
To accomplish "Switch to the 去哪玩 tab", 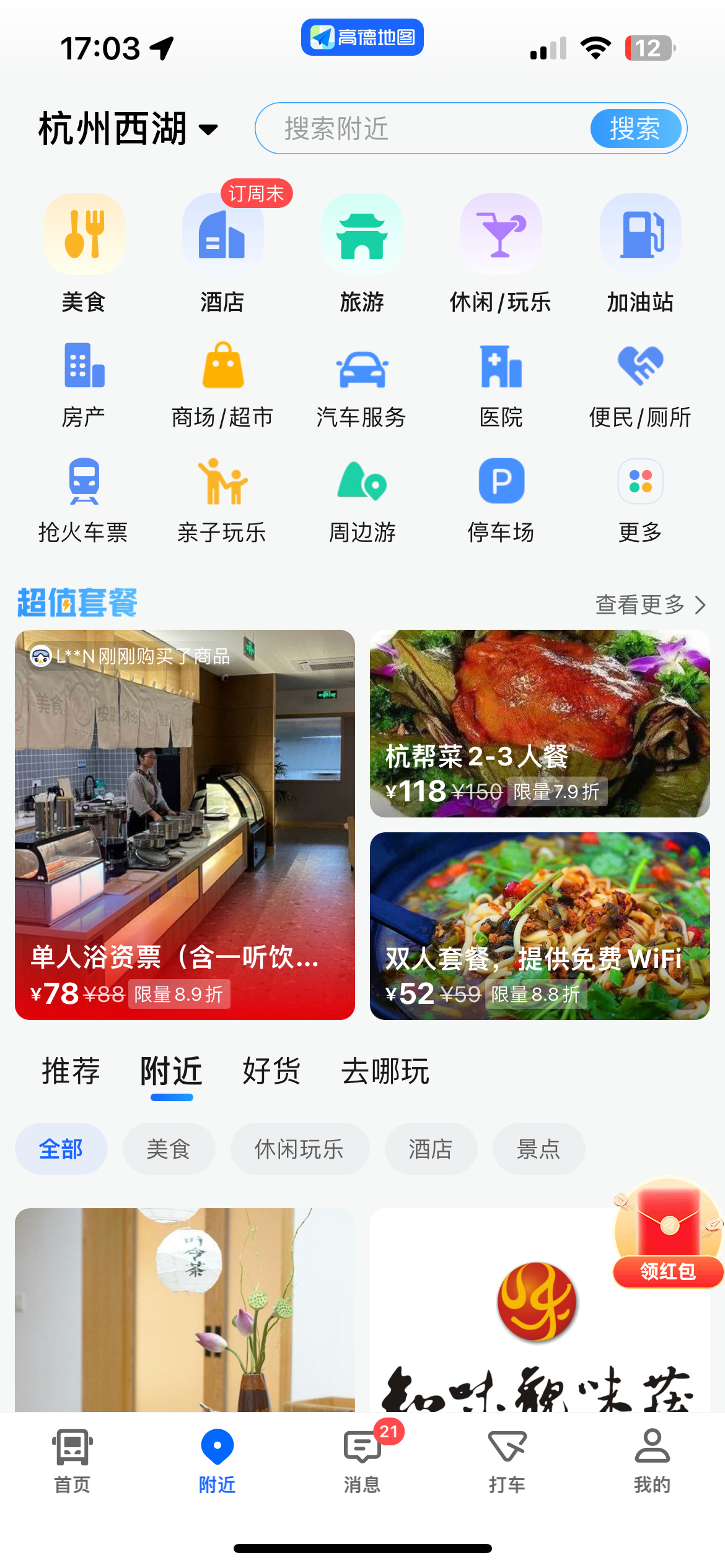I will click(385, 1071).
